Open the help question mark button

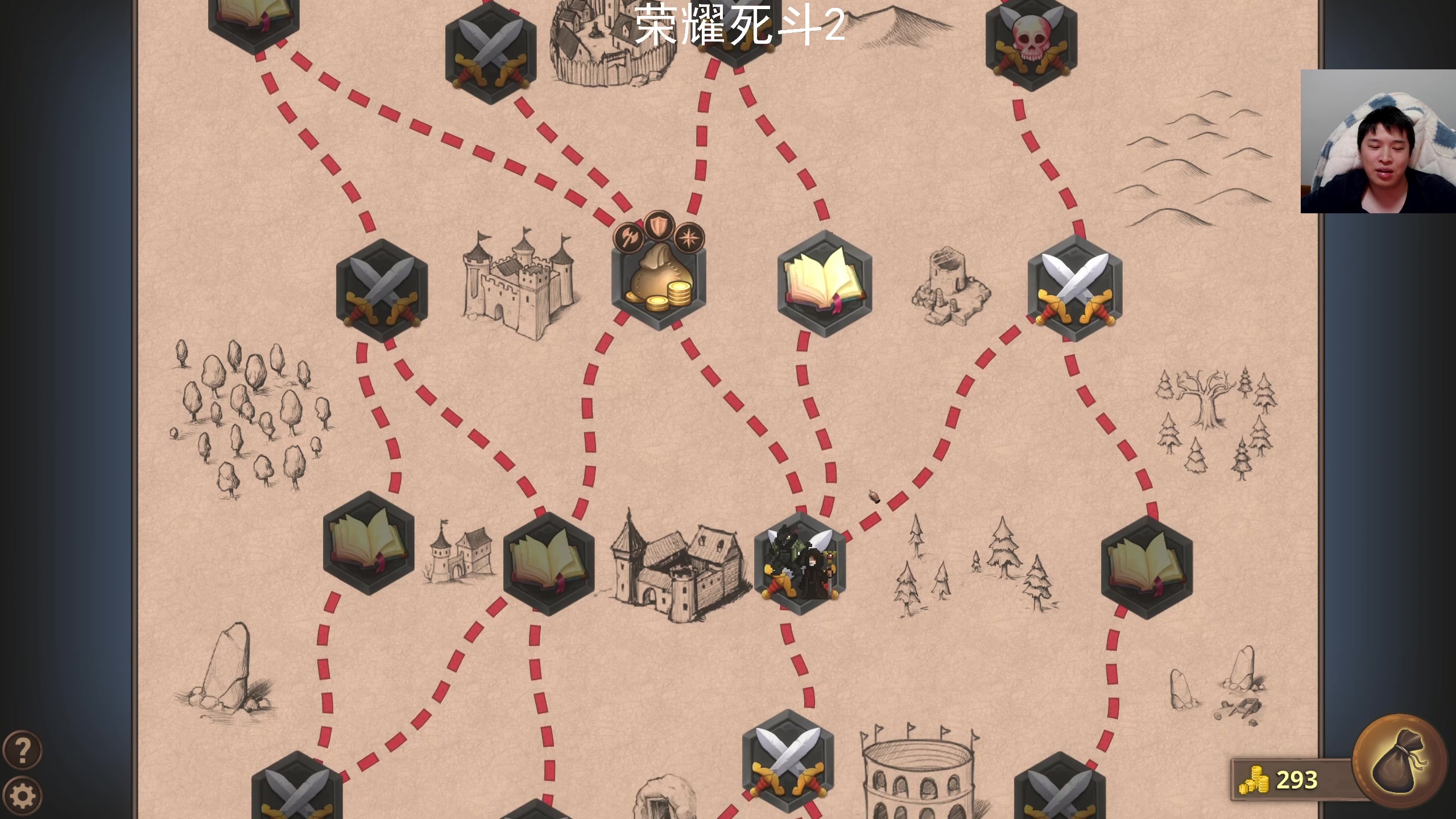tap(23, 750)
